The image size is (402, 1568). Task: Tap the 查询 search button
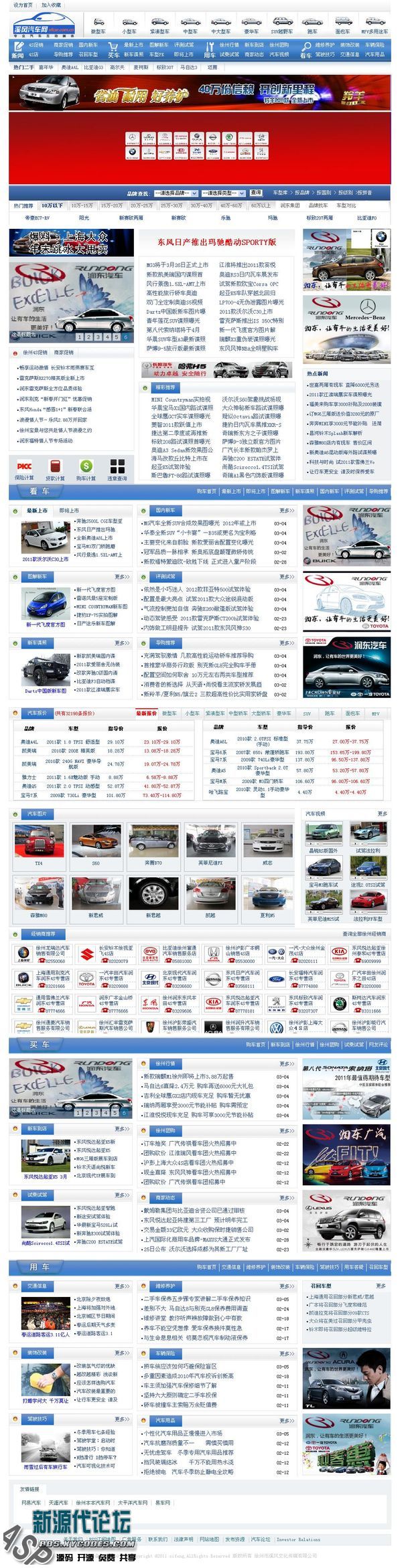coord(256,193)
